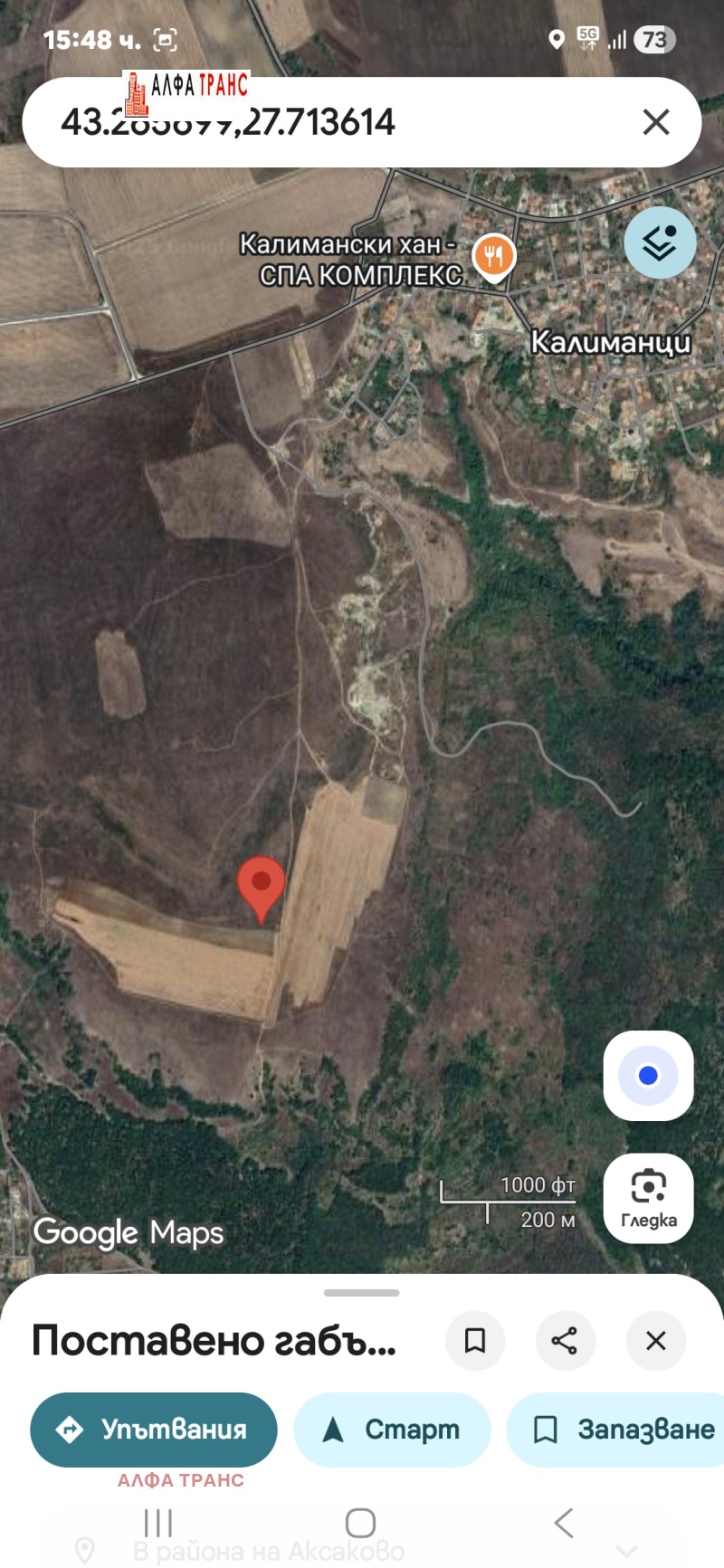Open the Гледка lens view

point(648,1198)
